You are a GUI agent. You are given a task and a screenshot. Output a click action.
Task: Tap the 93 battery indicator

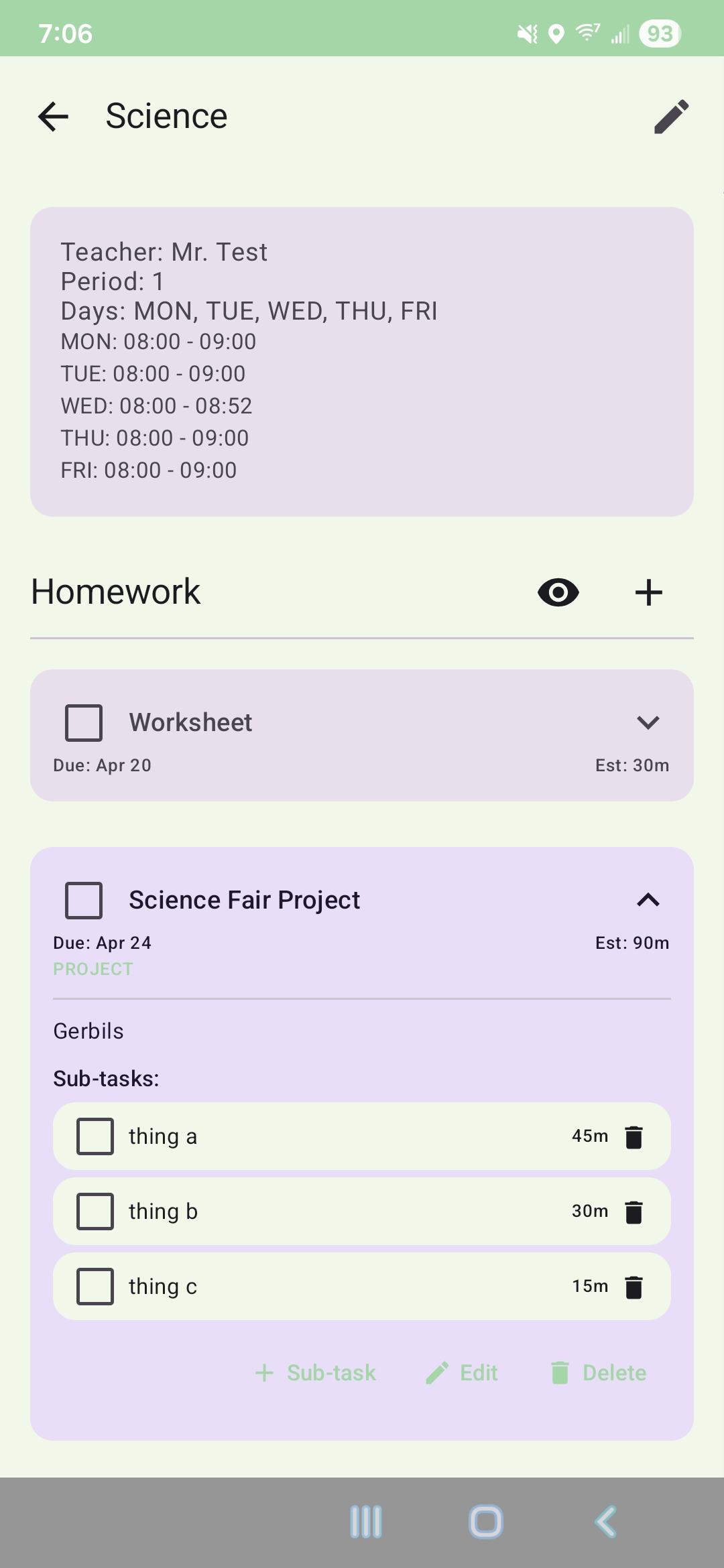click(660, 34)
